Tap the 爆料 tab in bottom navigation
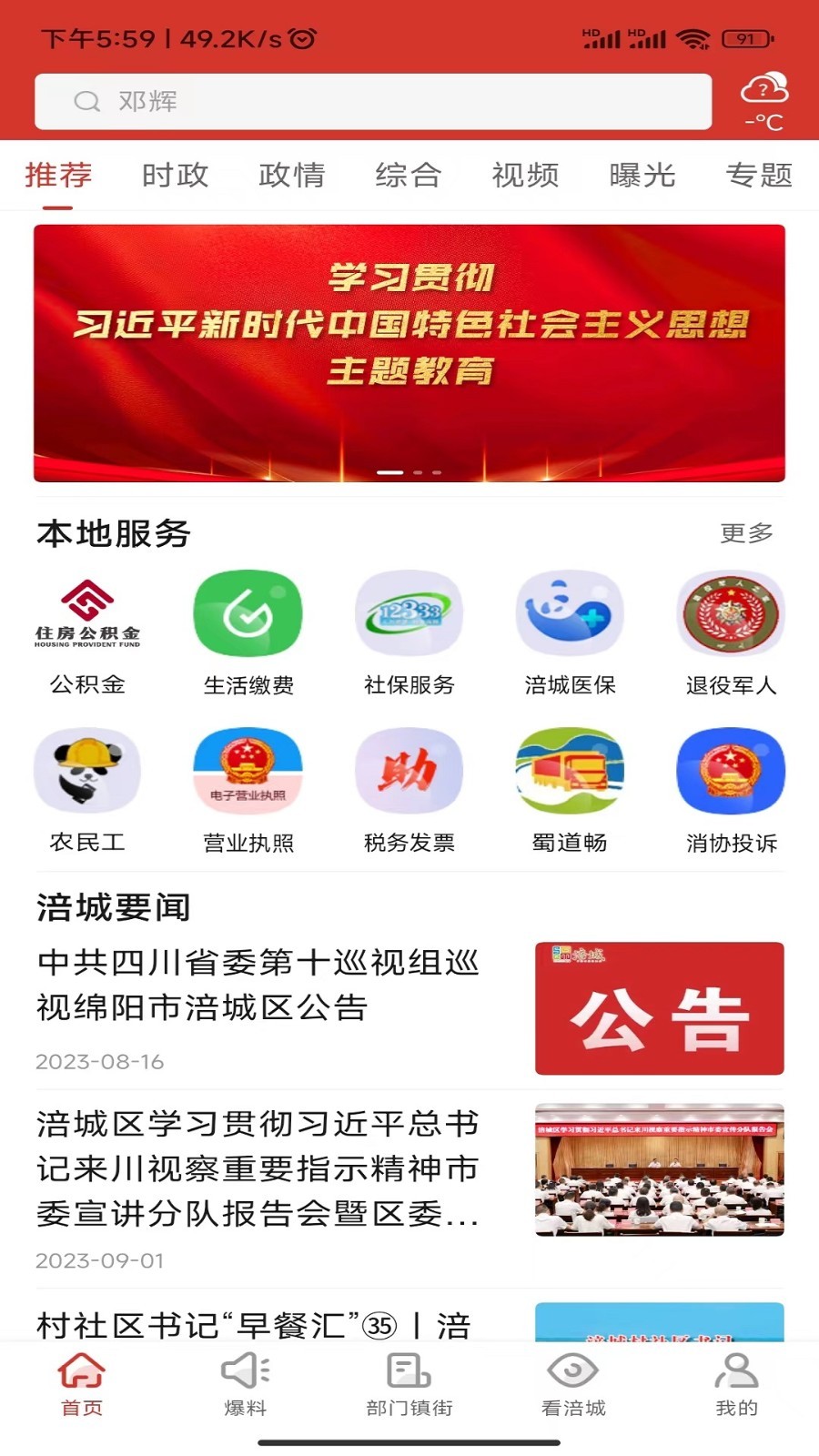This screenshot has height=1456, width=819. tap(246, 1383)
